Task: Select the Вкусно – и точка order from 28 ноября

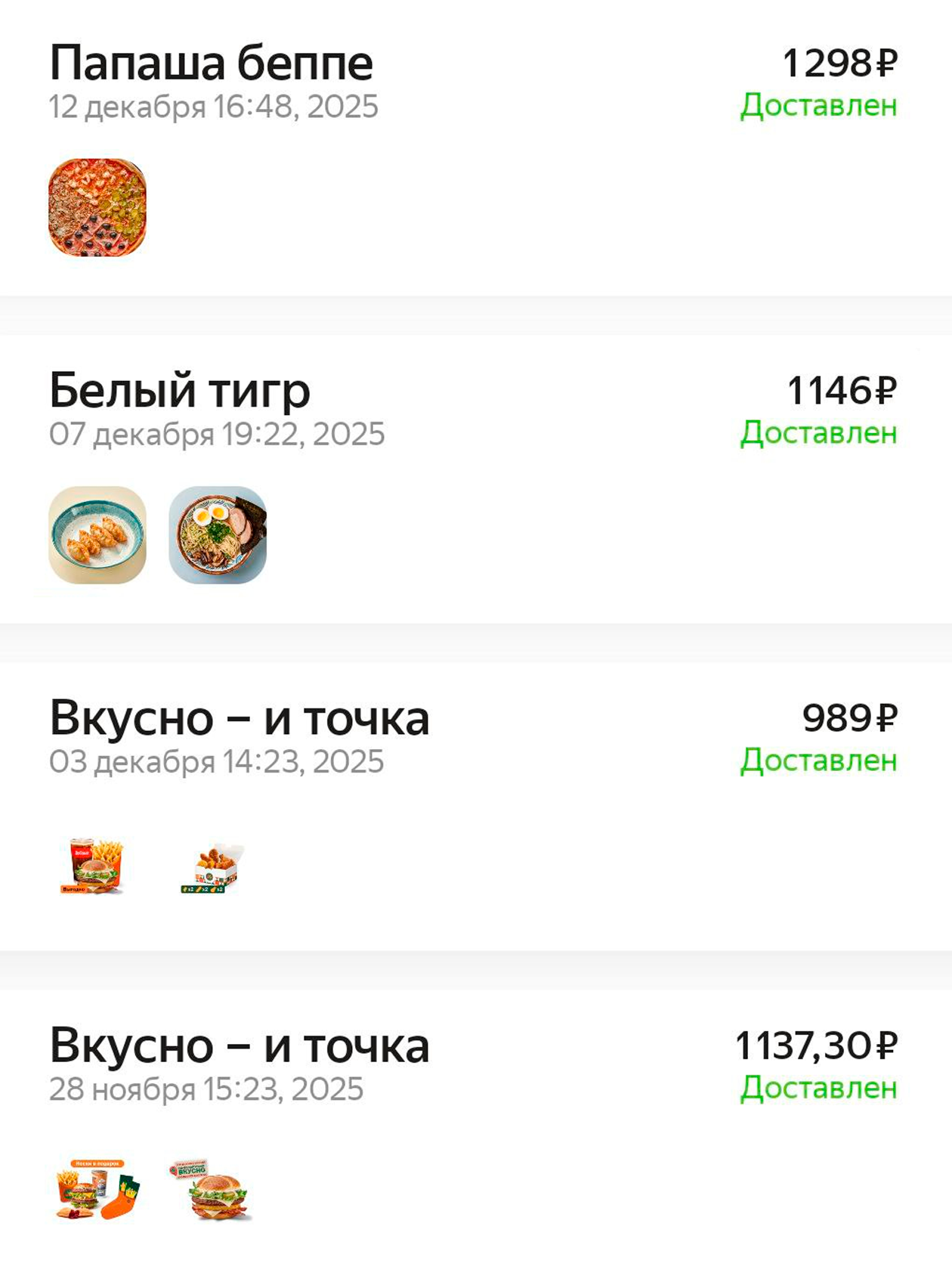Action: tap(239, 1046)
